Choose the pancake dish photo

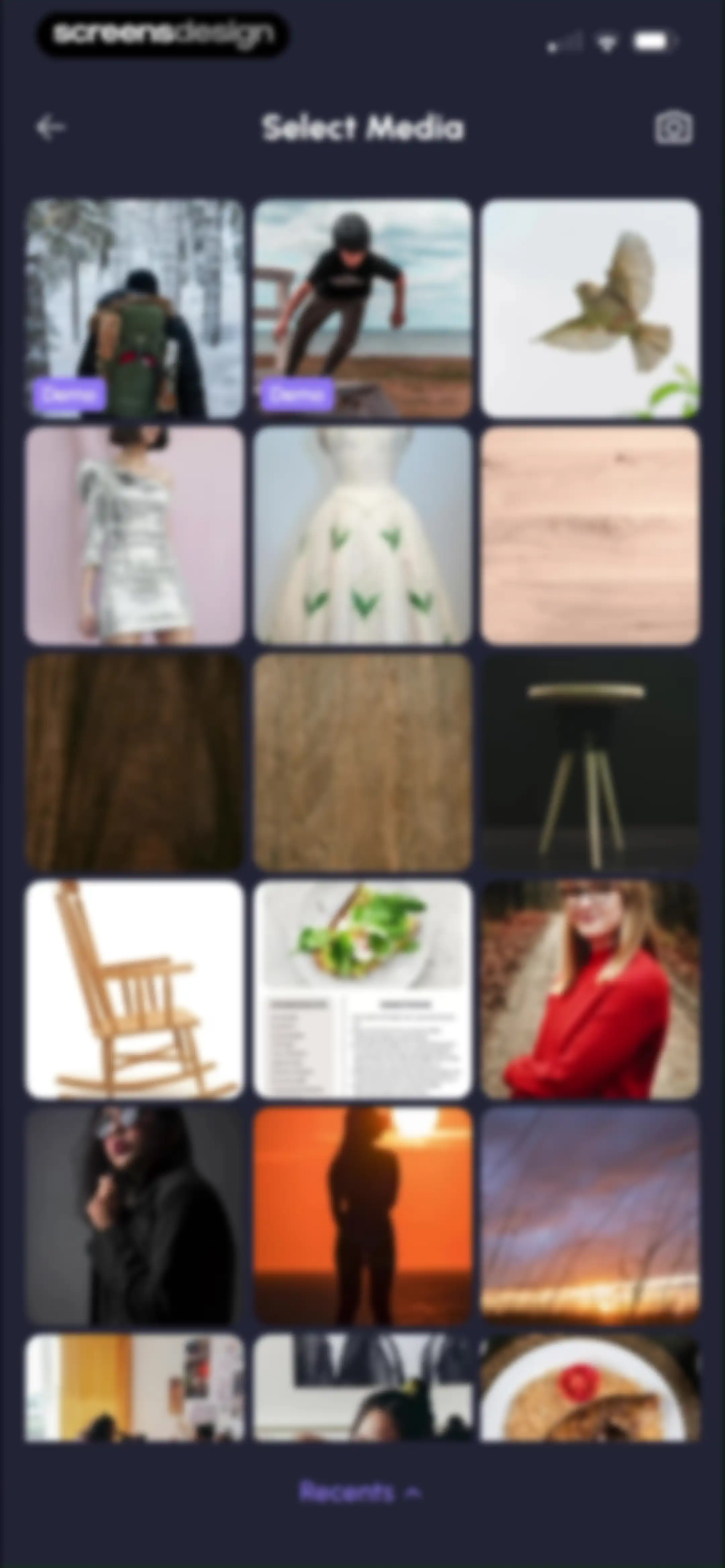(x=590, y=1388)
